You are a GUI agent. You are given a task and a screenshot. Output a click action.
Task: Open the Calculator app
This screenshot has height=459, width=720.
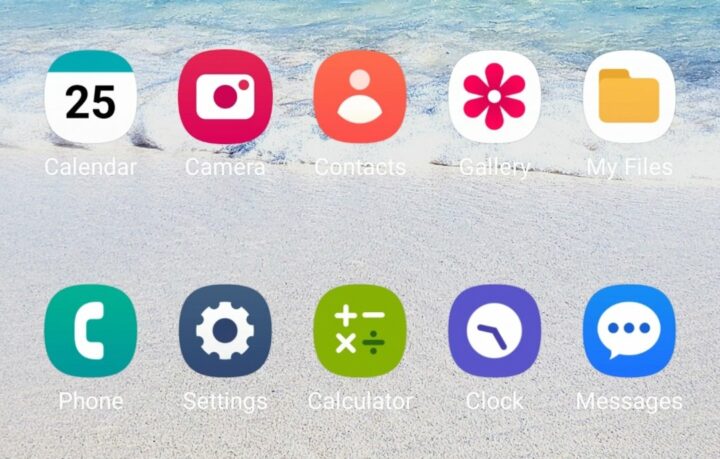(360, 331)
